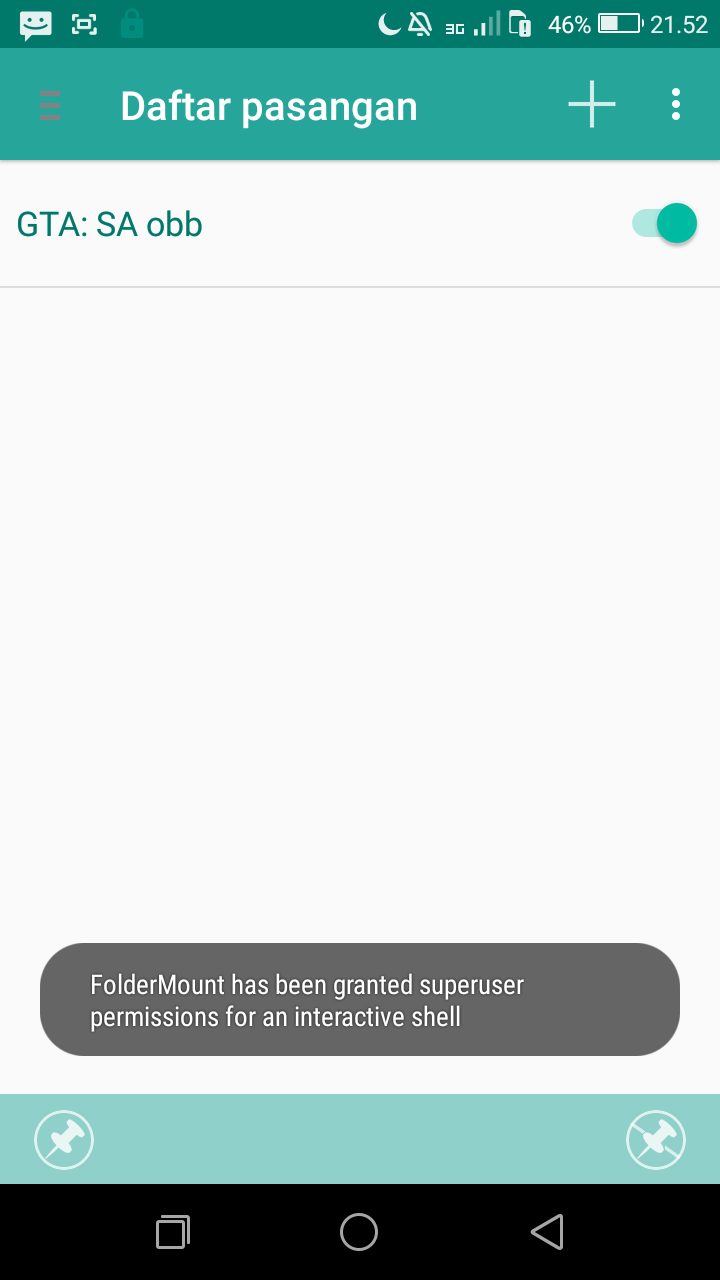Open the overflow menu
Screen dimensions: 720x1280
pos(676,104)
